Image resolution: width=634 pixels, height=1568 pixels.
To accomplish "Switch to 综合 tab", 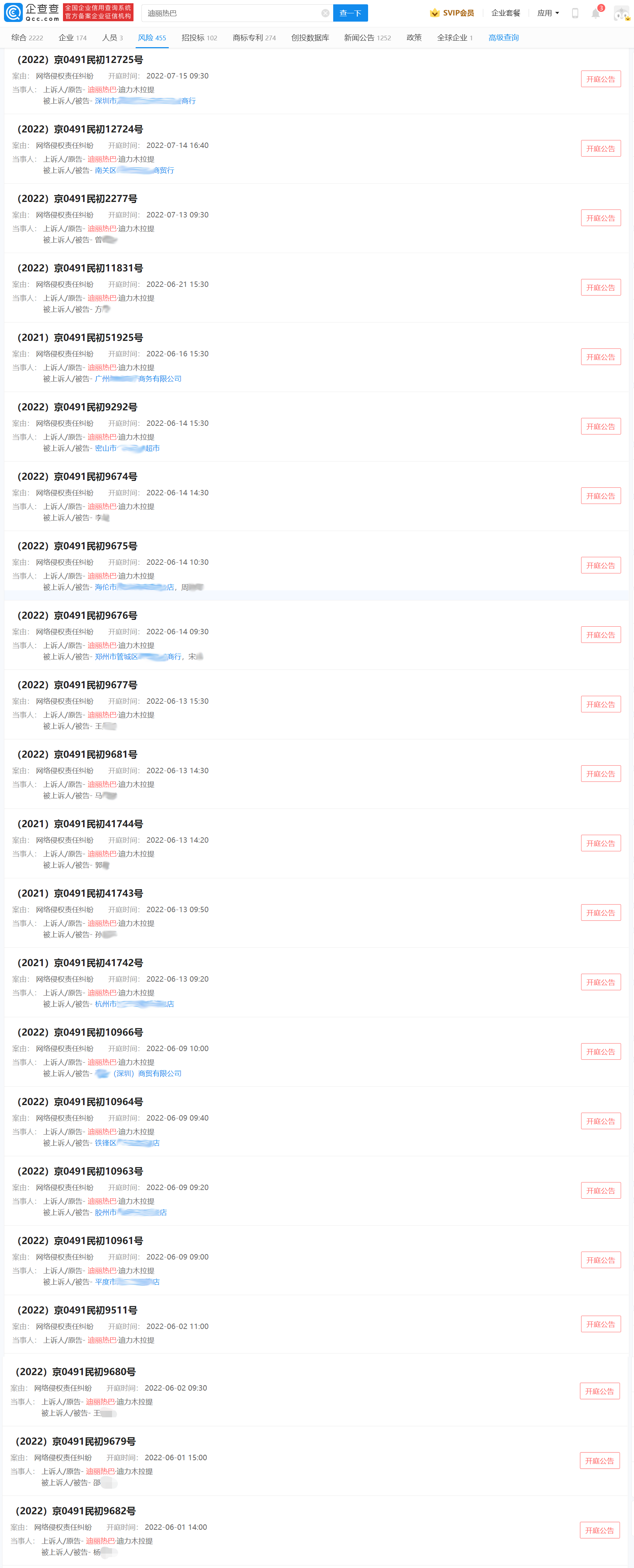I will pos(27,38).
